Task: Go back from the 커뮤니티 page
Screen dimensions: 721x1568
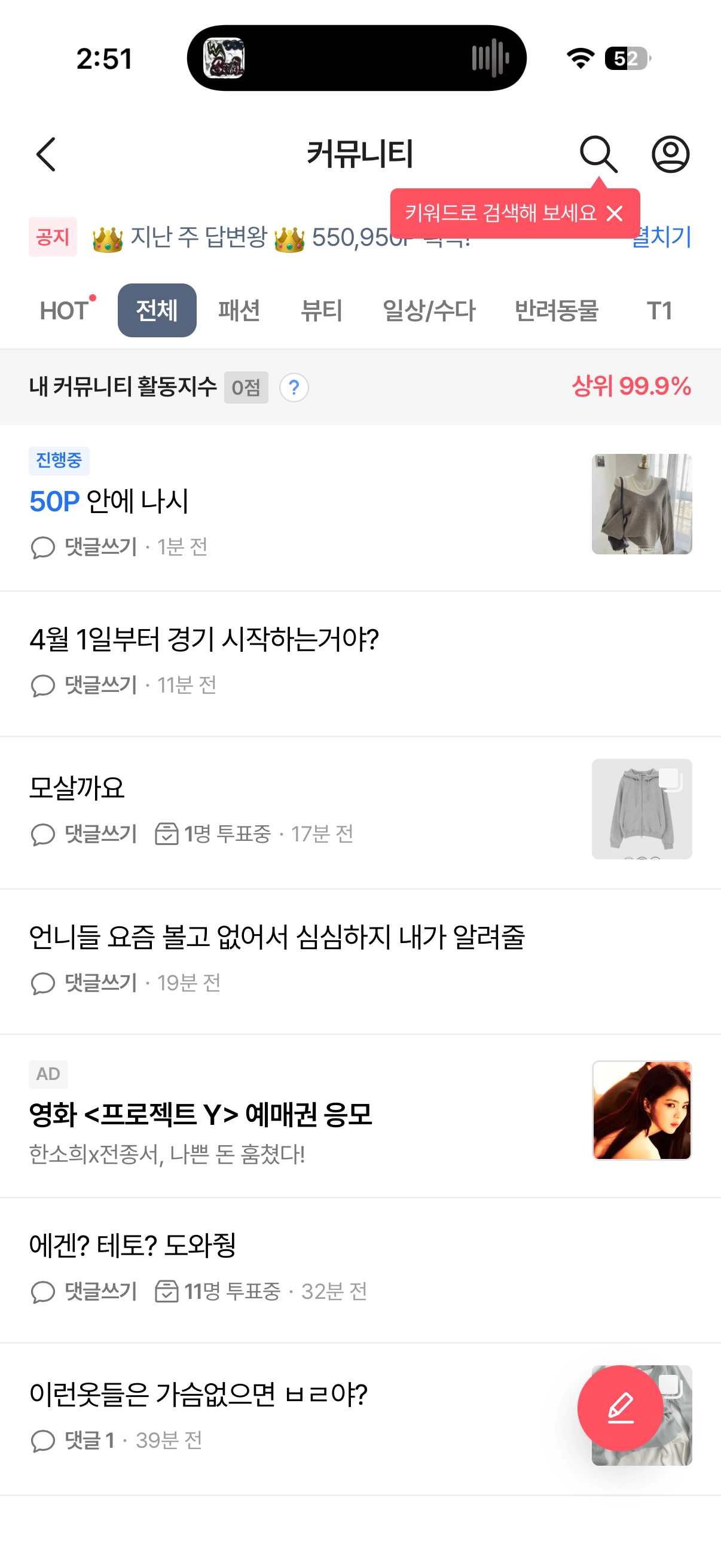Action: point(46,154)
